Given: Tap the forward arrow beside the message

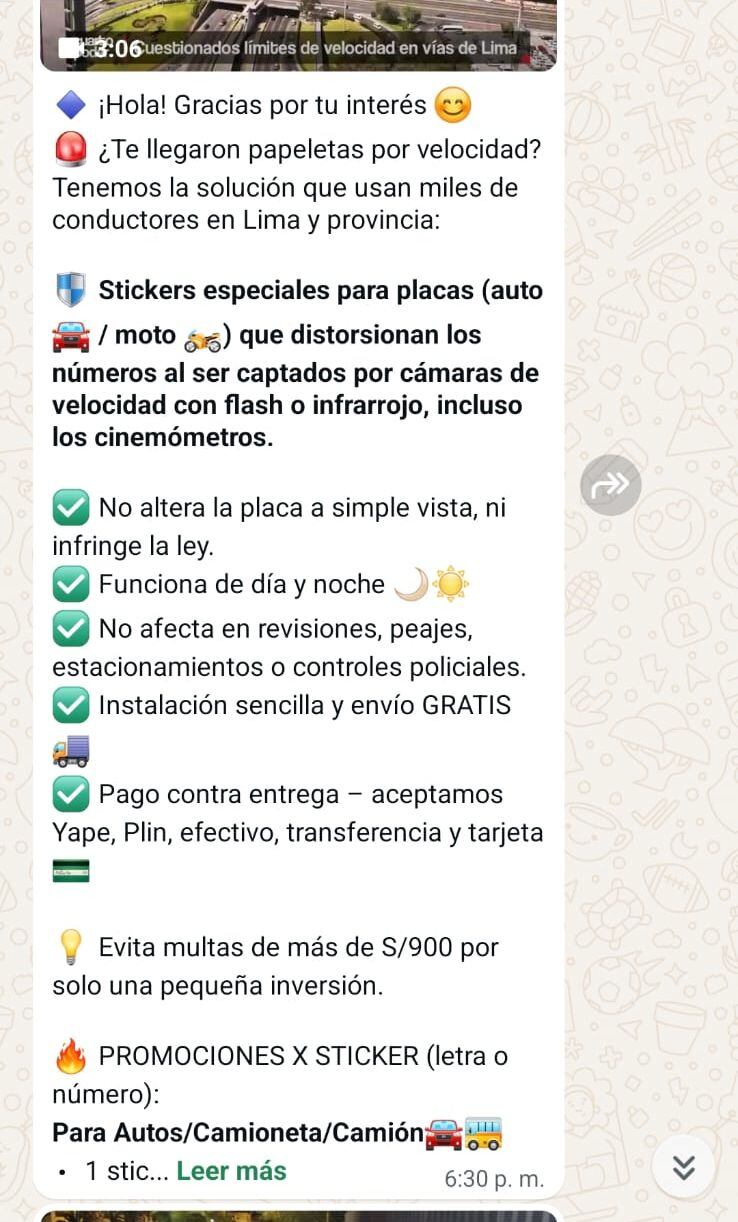Looking at the screenshot, I should [x=610, y=485].
